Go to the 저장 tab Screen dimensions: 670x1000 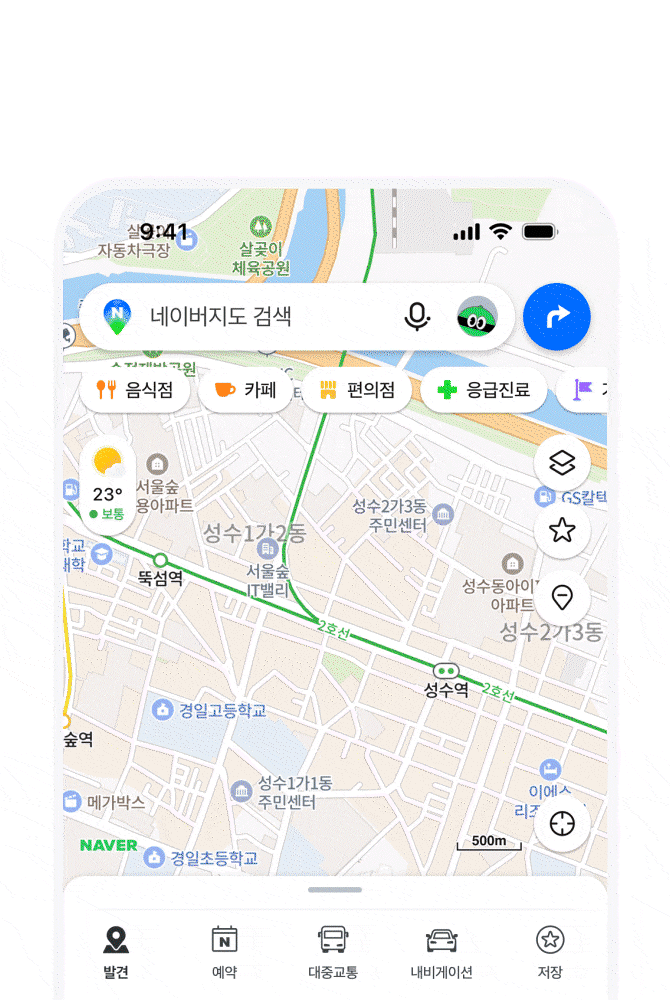click(550, 952)
